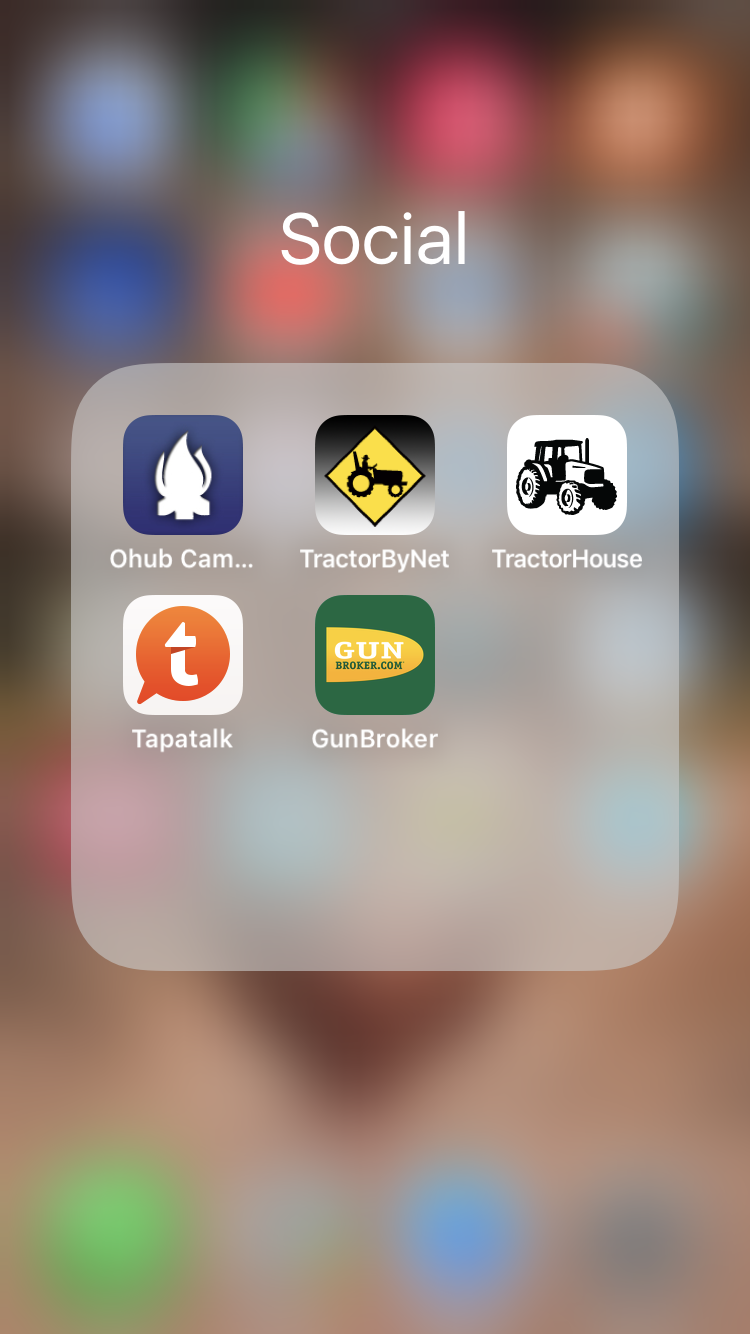This screenshot has height=1334, width=750.
Task: Open the GunBroker app
Action: click(x=375, y=655)
